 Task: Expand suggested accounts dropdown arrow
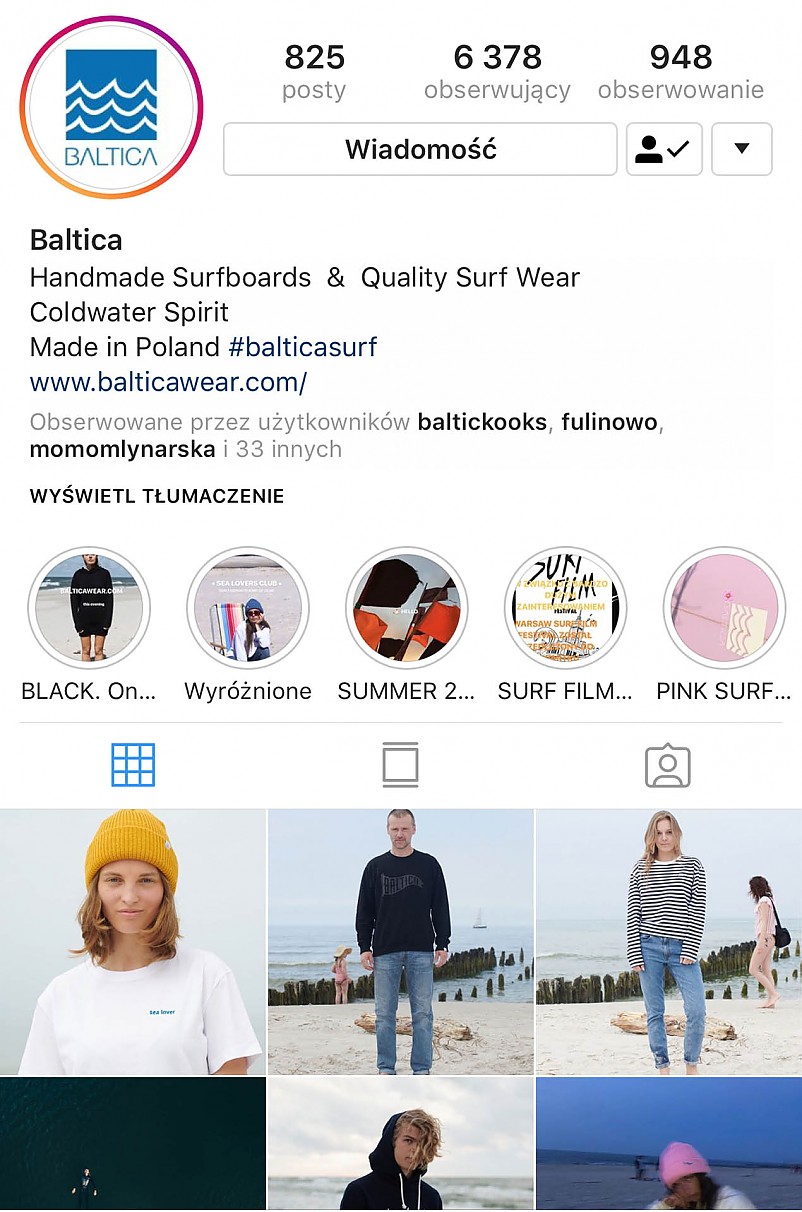click(741, 150)
